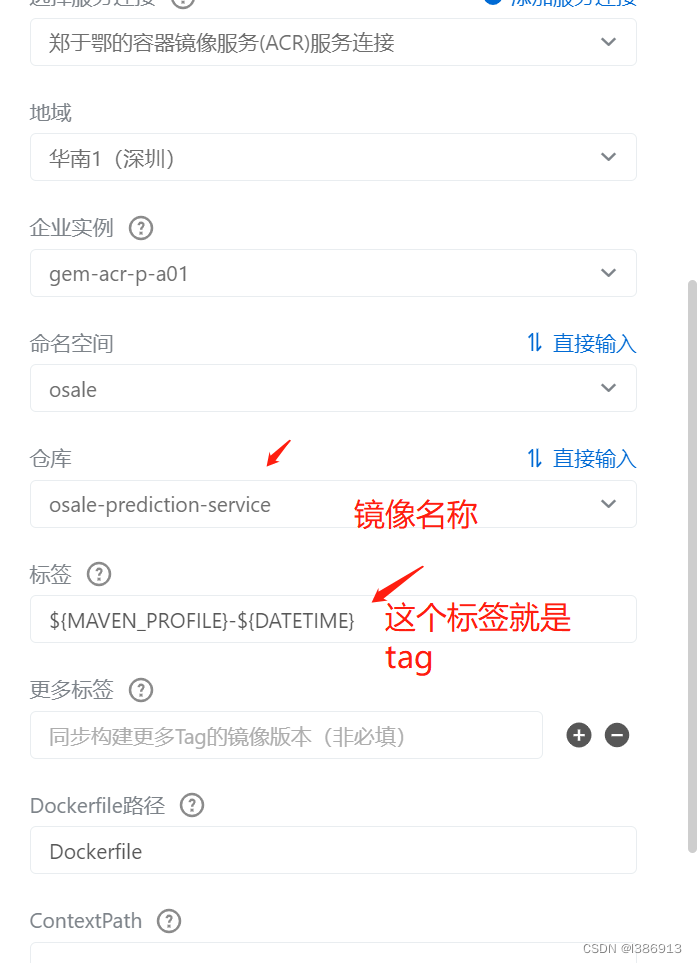Screen dimensions: 697x963
Task: Show help for ContextPath
Action: pyautogui.click(x=170, y=921)
